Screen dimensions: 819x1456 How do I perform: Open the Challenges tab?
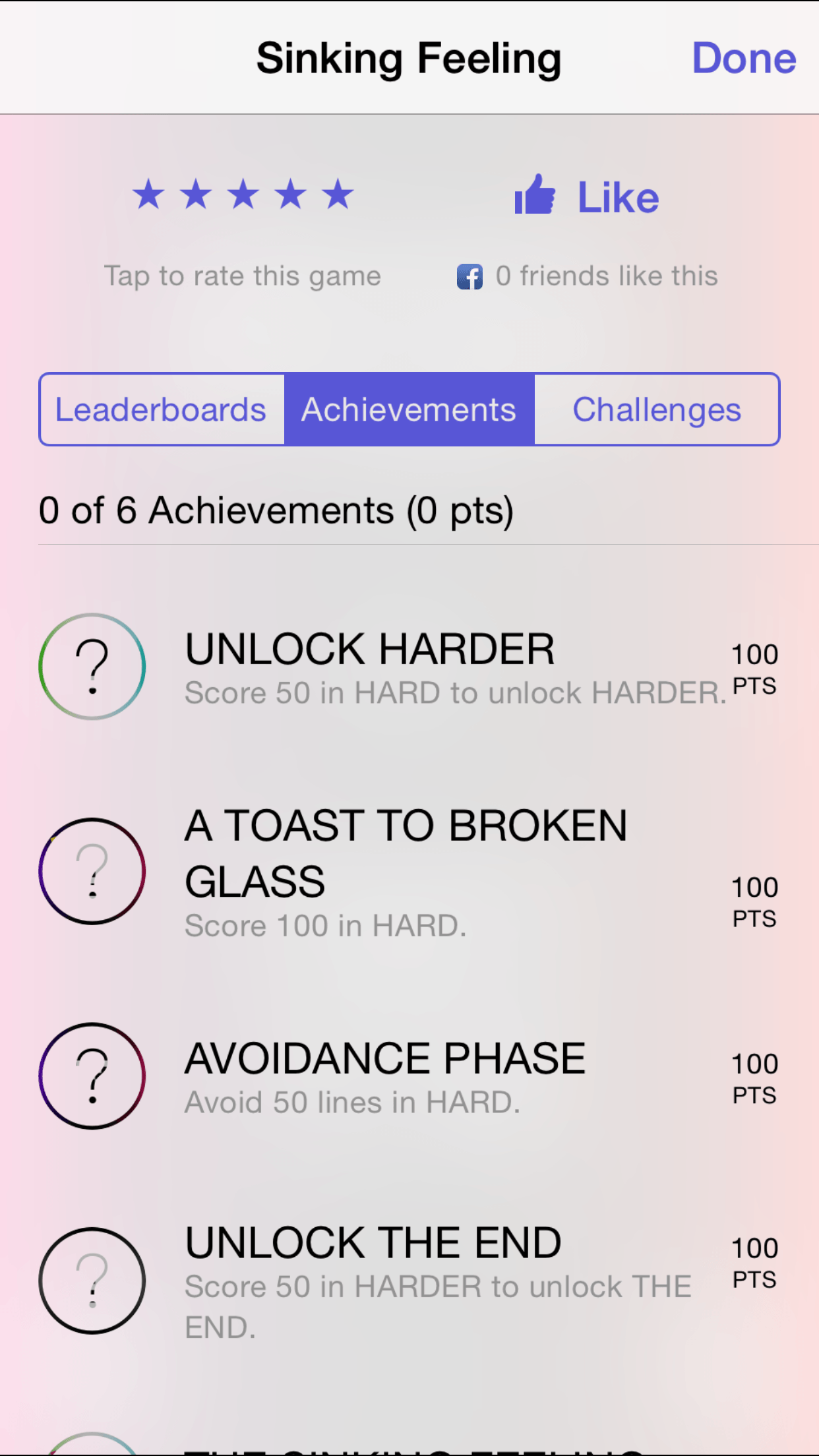pyautogui.click(x=657, y=409)
